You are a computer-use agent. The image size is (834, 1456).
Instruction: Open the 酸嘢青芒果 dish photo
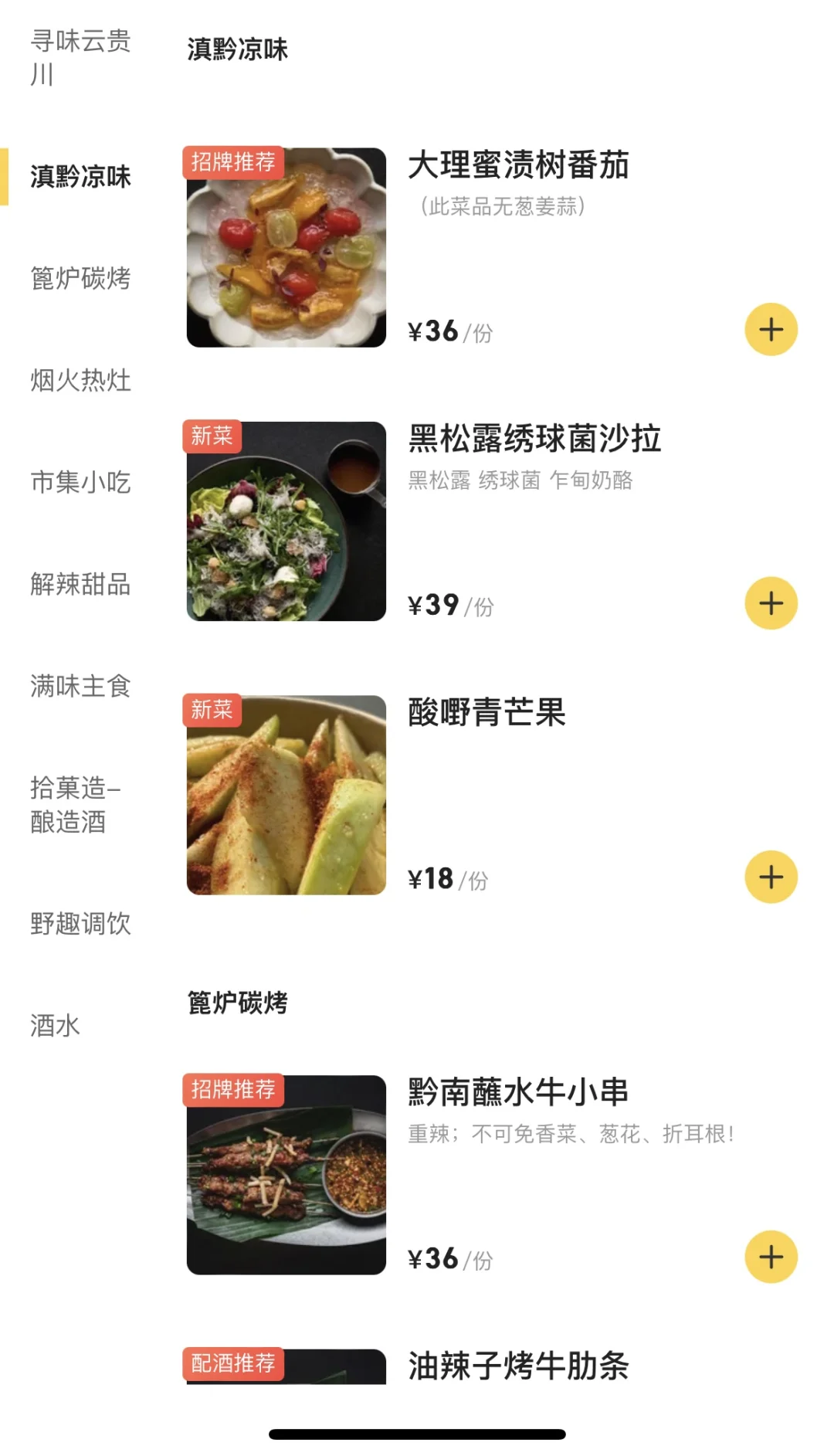pyautogui.click(x=286, y=795)
